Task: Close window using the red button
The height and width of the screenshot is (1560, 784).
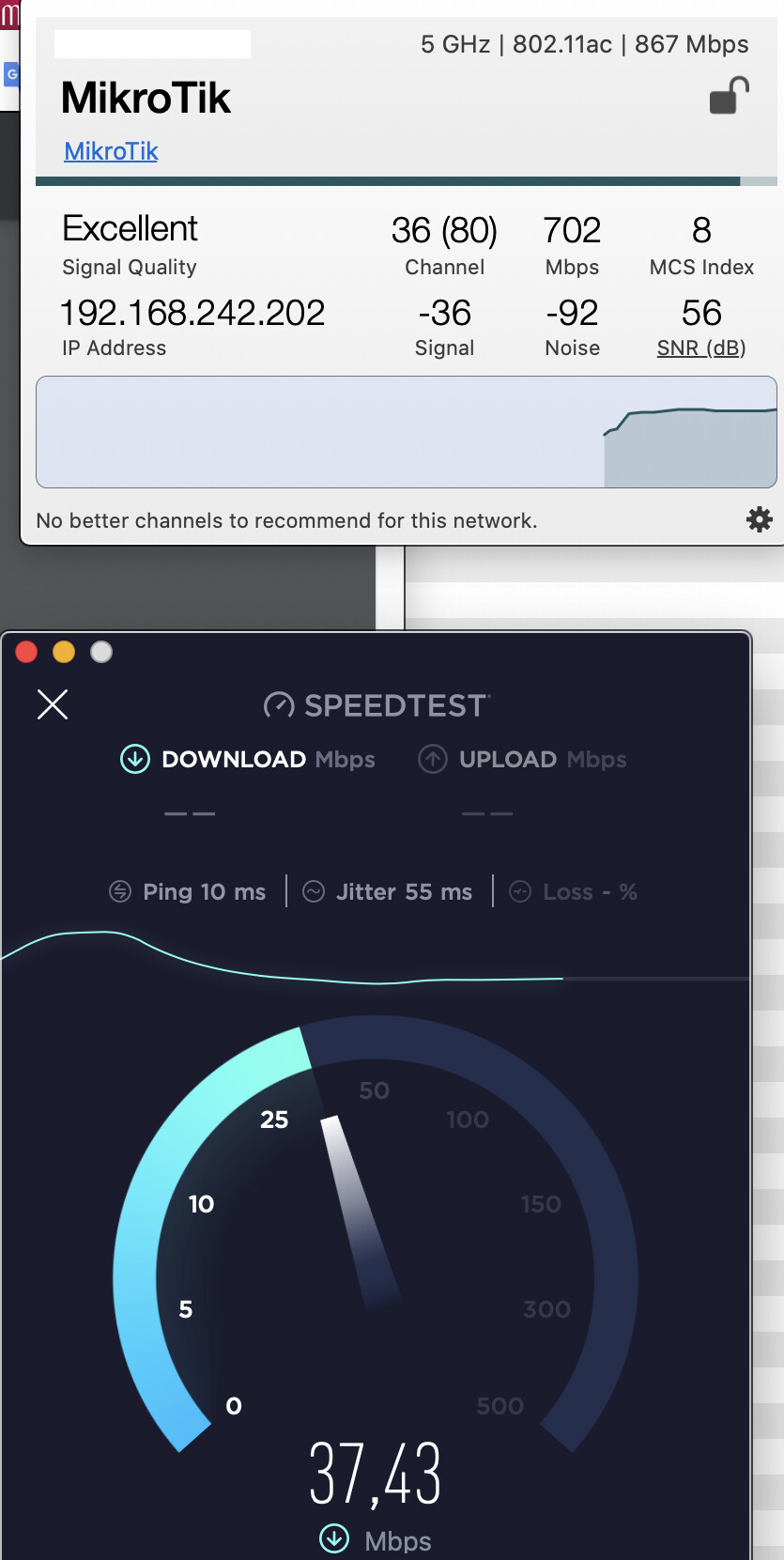Action: click(26, 652)
